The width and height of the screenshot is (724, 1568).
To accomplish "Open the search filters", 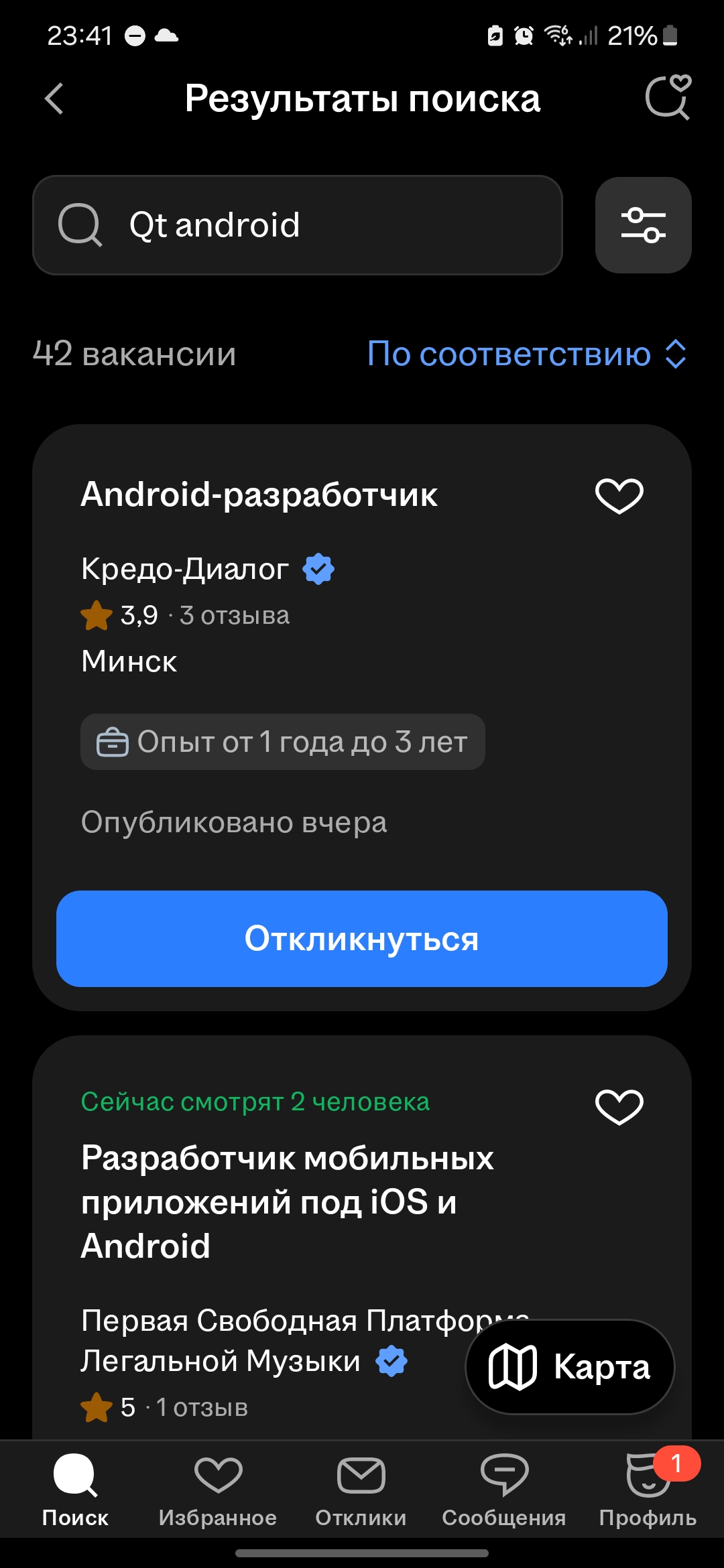I will [643, 225].
